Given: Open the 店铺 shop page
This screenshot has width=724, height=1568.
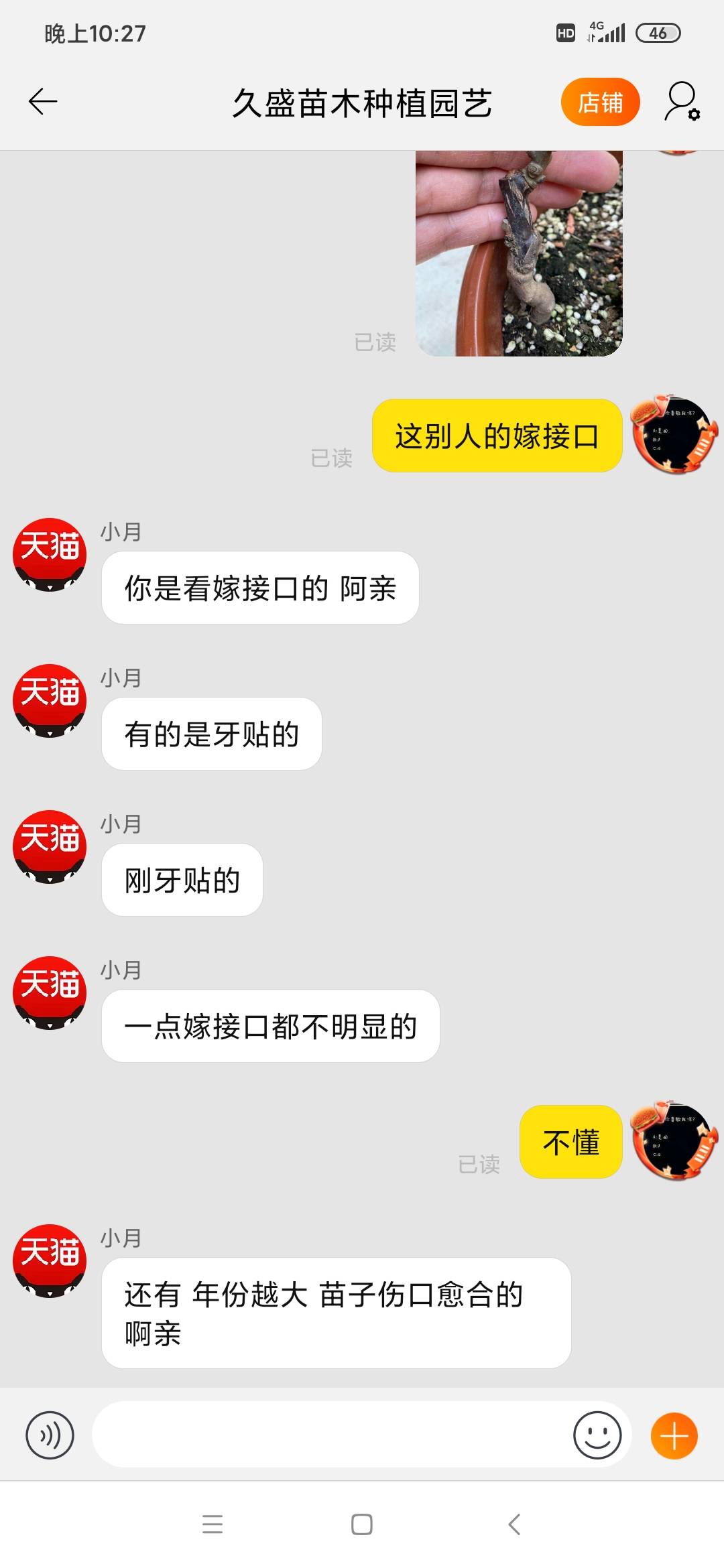Looking at the screenshot, I should [600, 103].
